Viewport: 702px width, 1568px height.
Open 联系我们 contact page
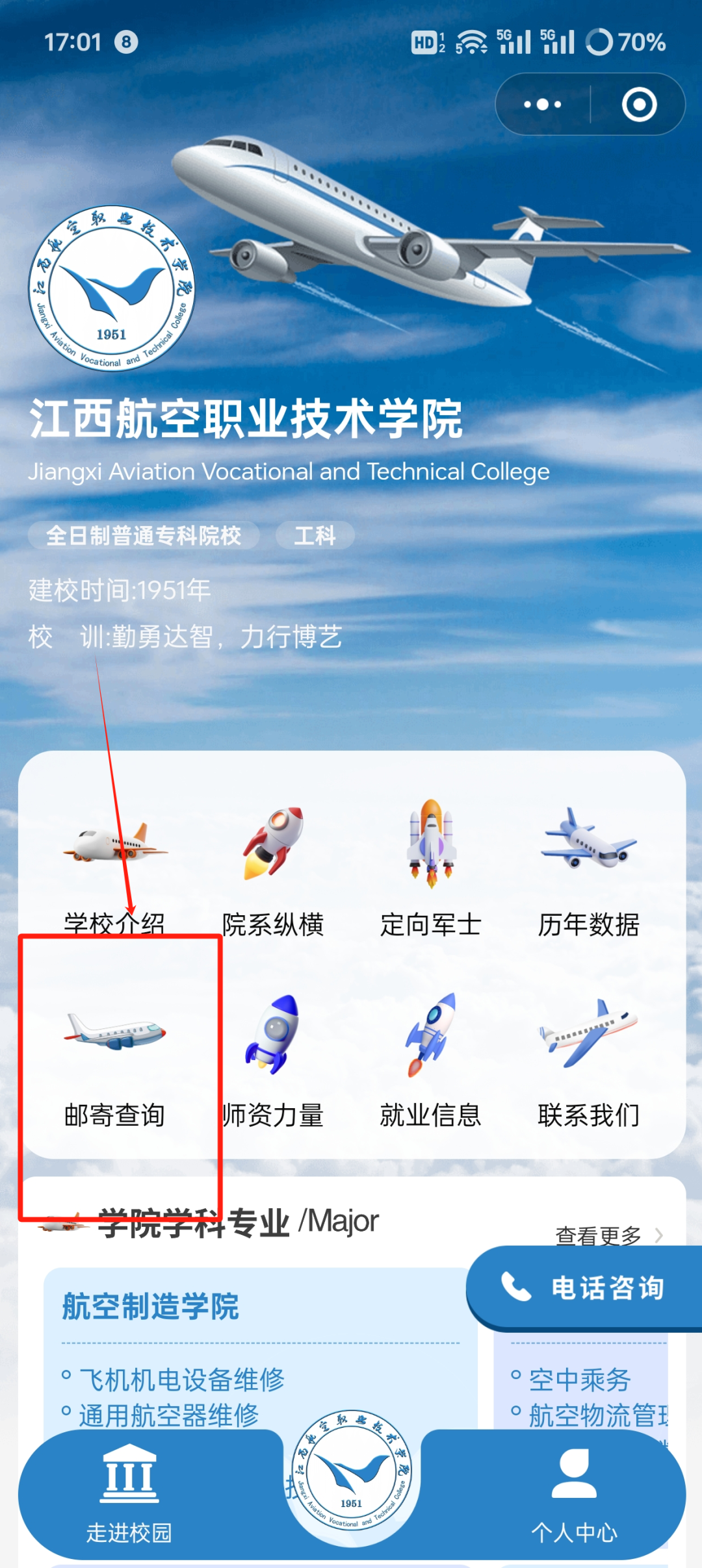589,1059
